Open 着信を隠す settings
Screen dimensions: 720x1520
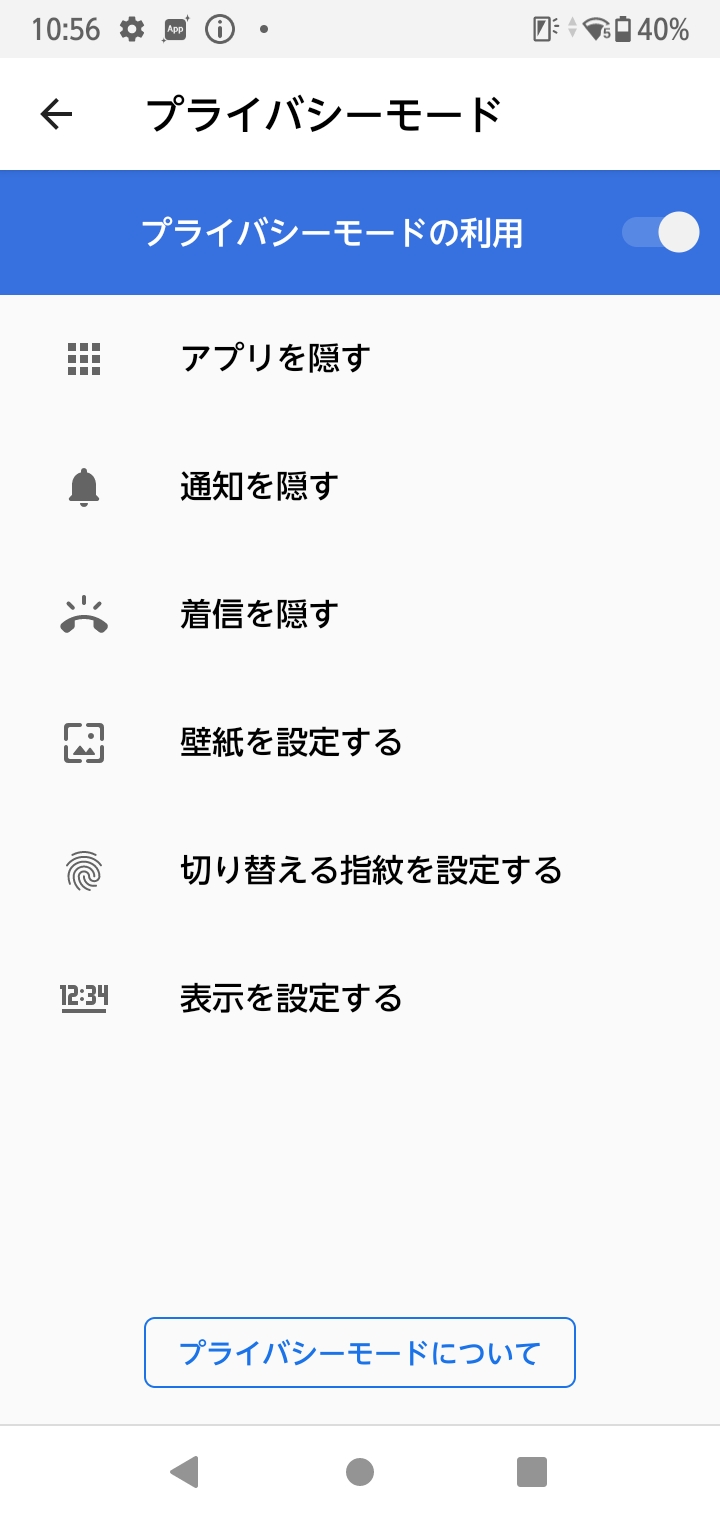[x=360, y=615]
